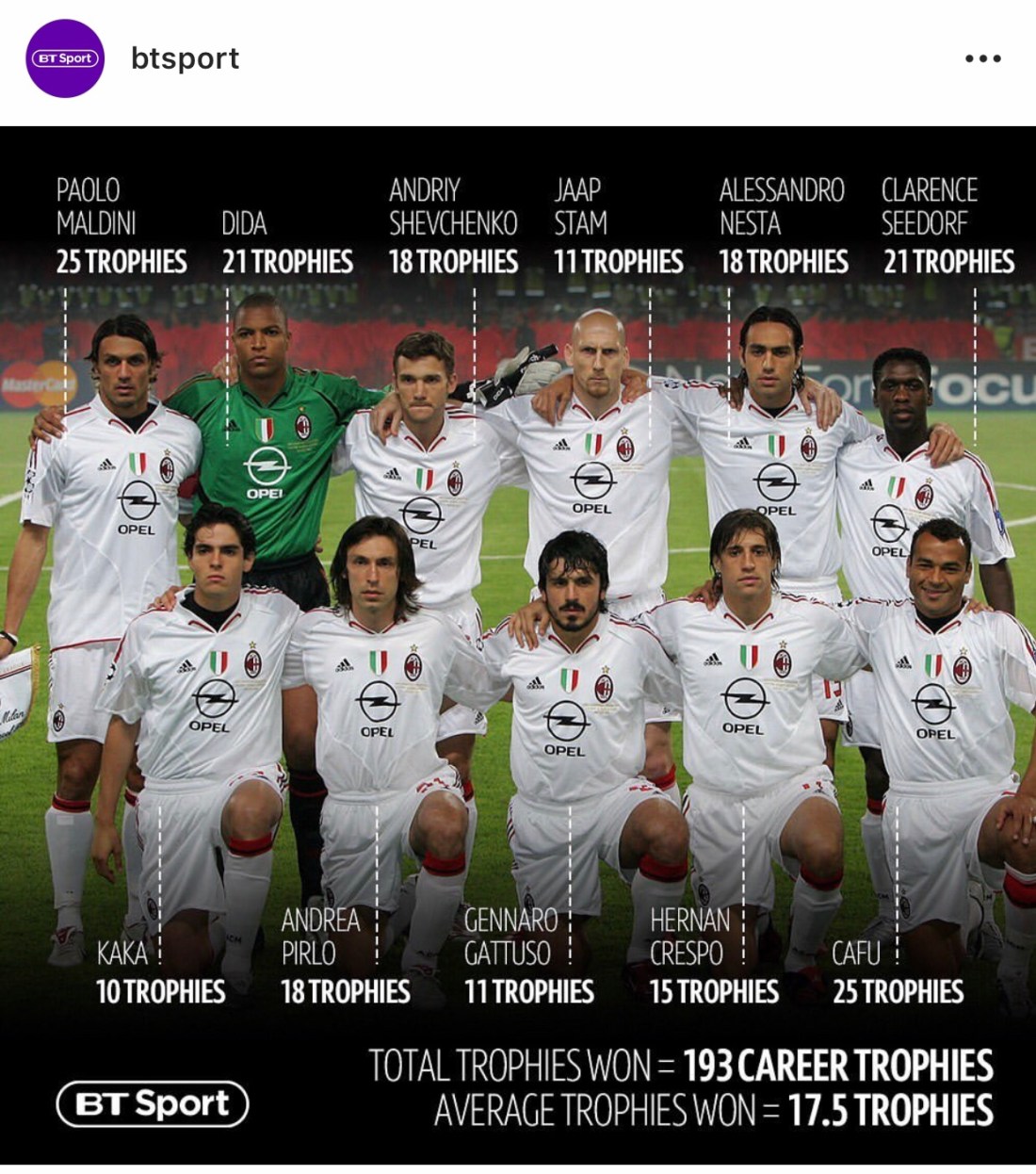Open the post's three-dot options menu
The height and width of the screenshot is (1174, 1036).
click(x=982, y=58)
